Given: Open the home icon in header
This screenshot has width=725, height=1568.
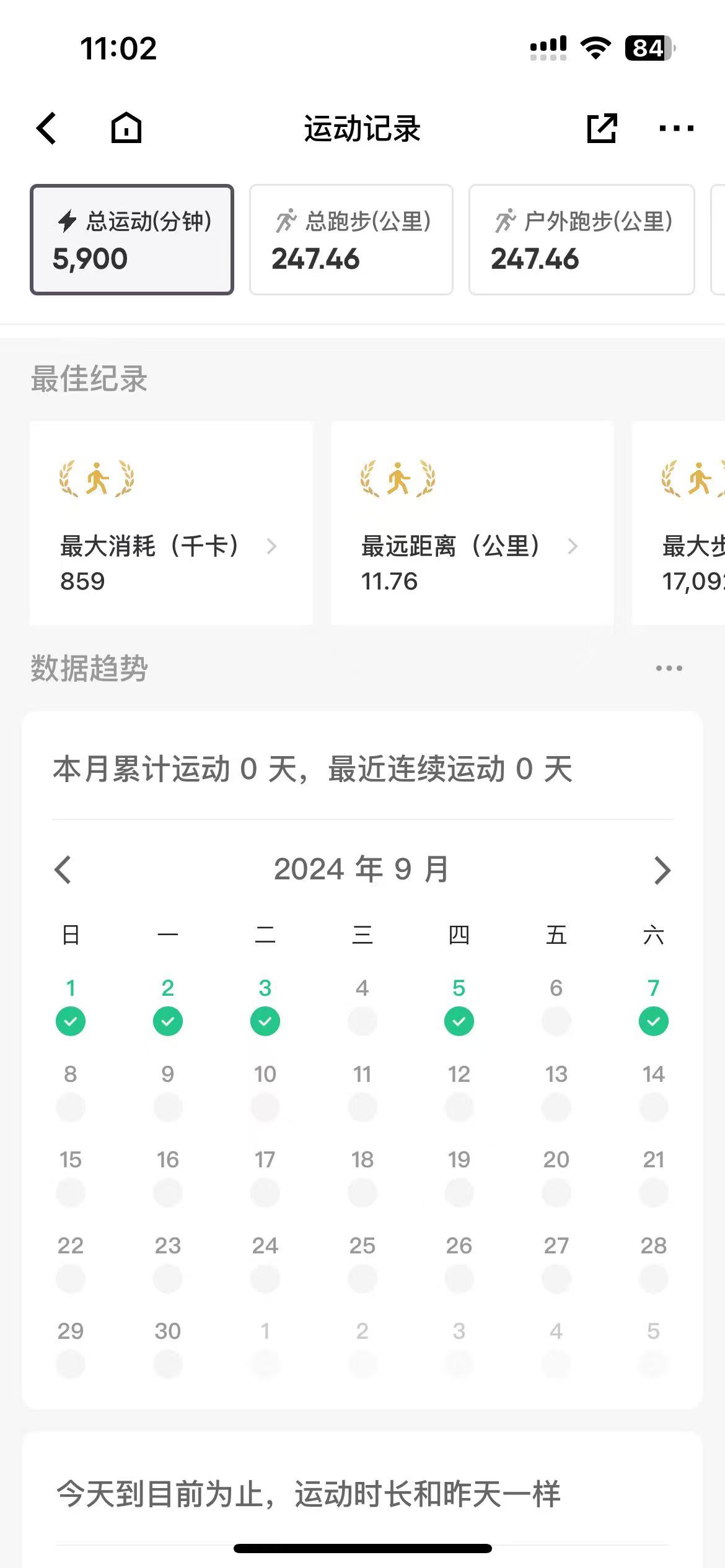Looking at the screenshot, I should click(x=126, y=128).
